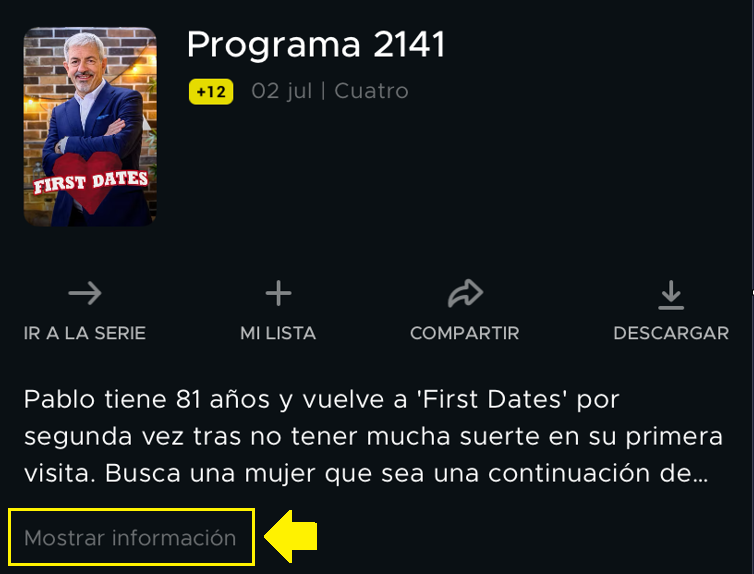Share this episode via Compartir

(465, 311)
